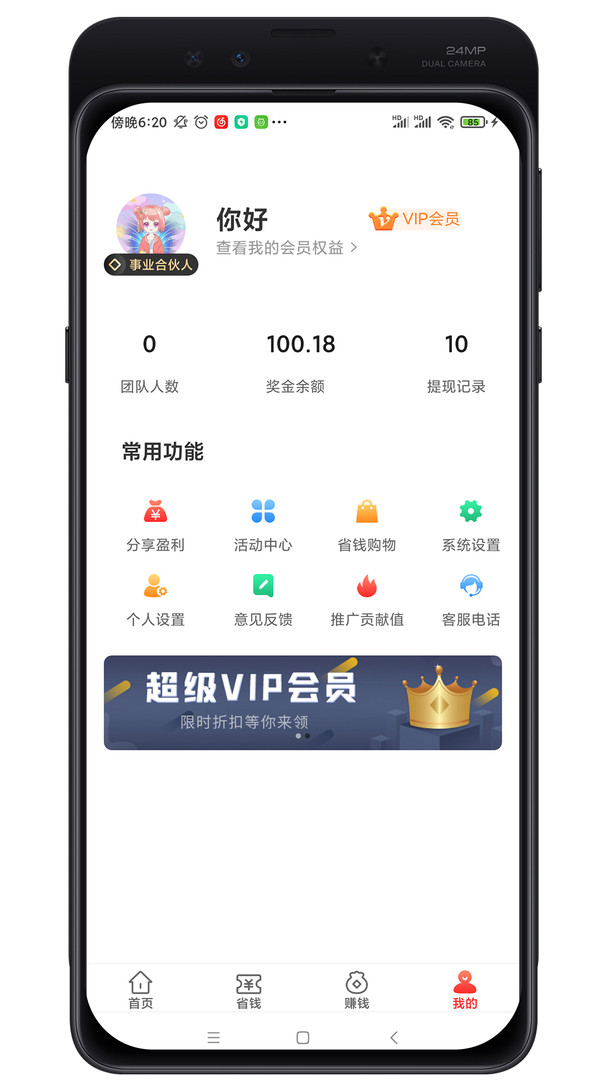Screen dimensions: 607x1080
Task: Open the 超级VIP会员 banner
Action: click(303, 702)
